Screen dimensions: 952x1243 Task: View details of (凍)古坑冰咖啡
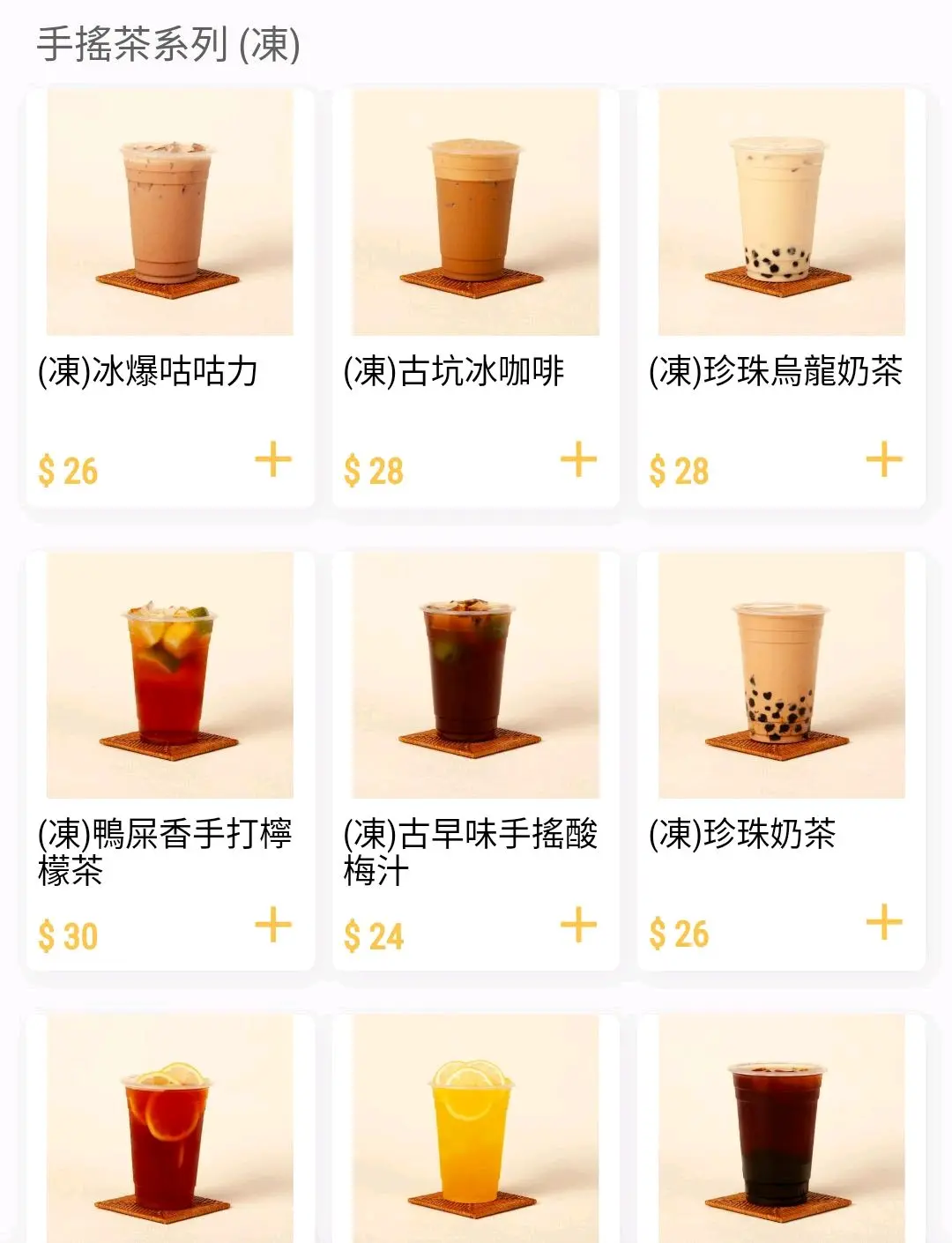(476, 212)
